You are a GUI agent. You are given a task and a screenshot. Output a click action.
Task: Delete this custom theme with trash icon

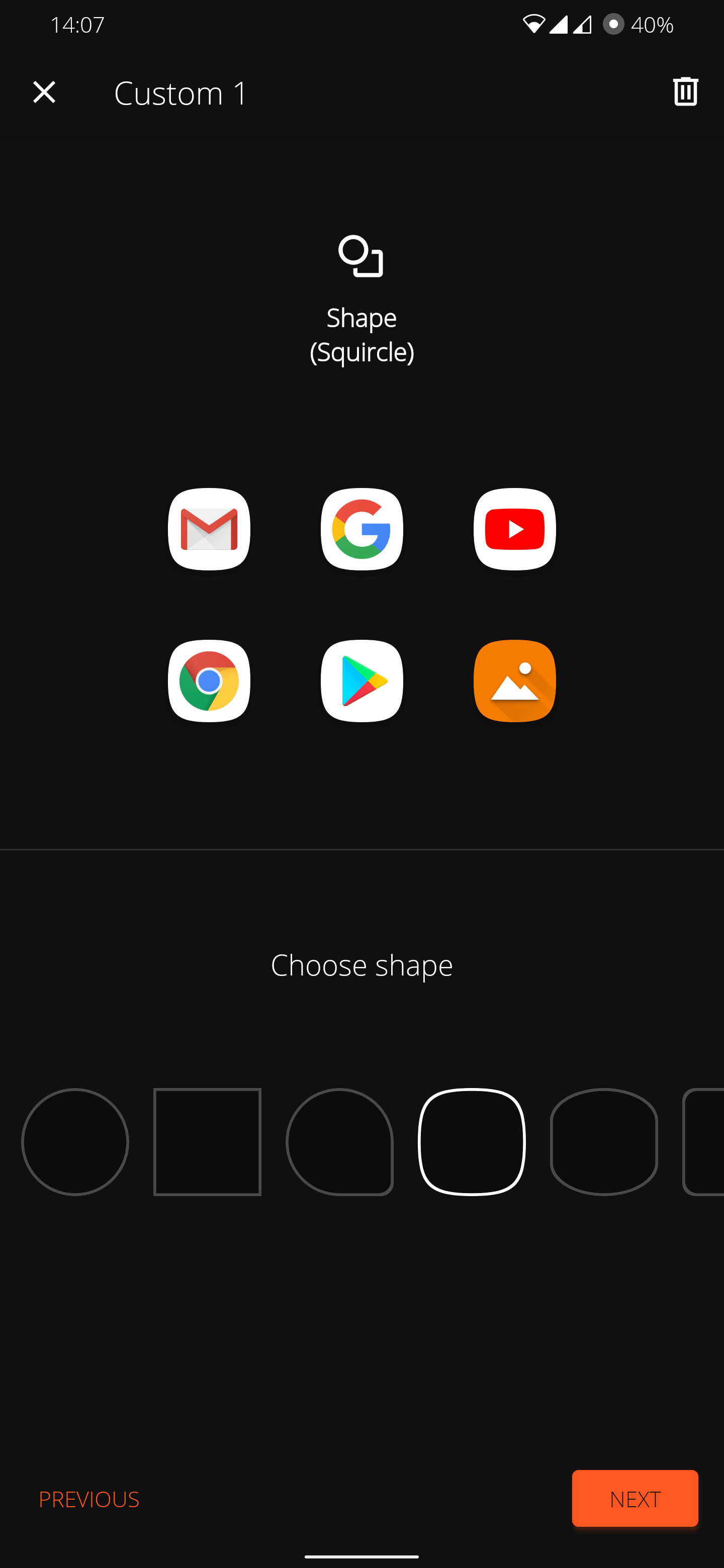pos(685,91)
